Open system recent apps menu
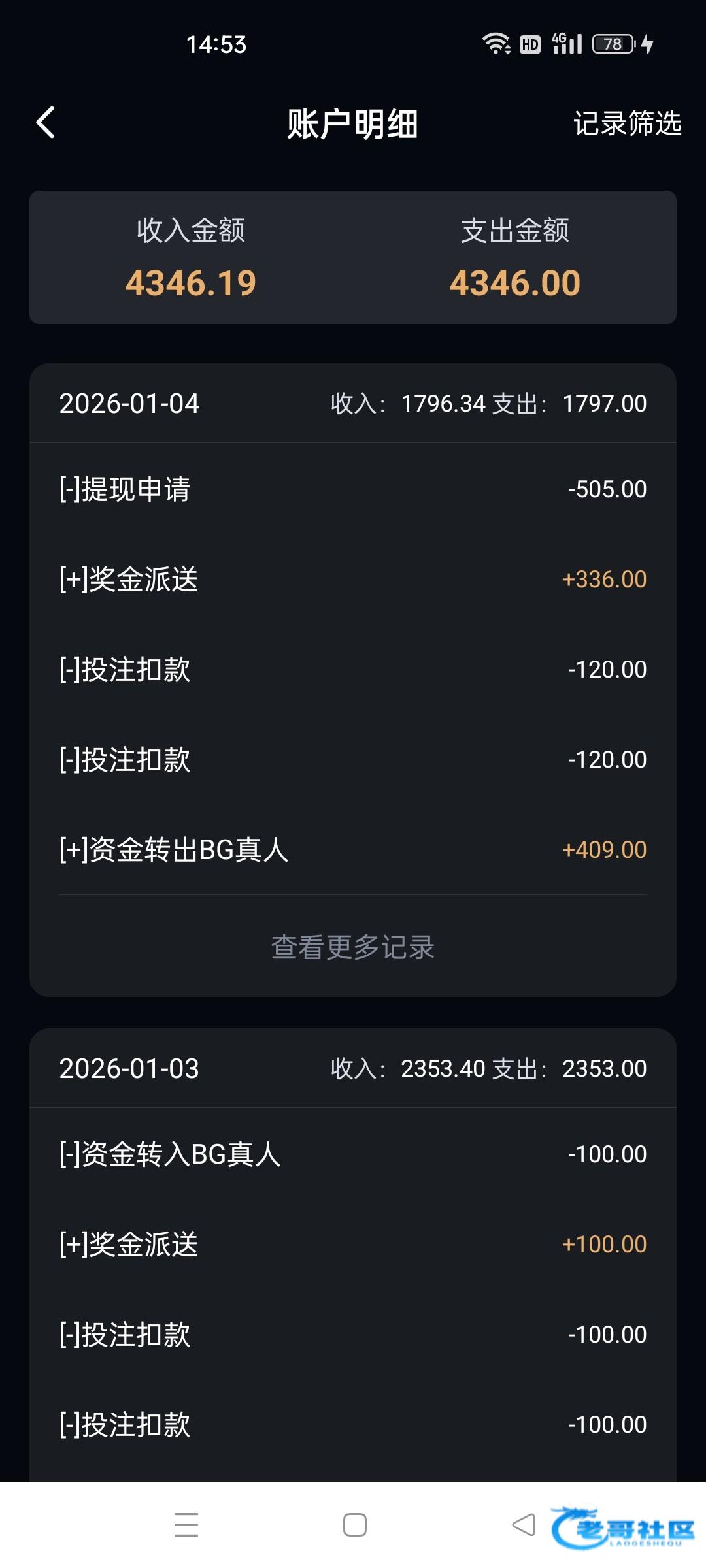The width and height of the screenshot is (706, 1568). click(186, 1525)
